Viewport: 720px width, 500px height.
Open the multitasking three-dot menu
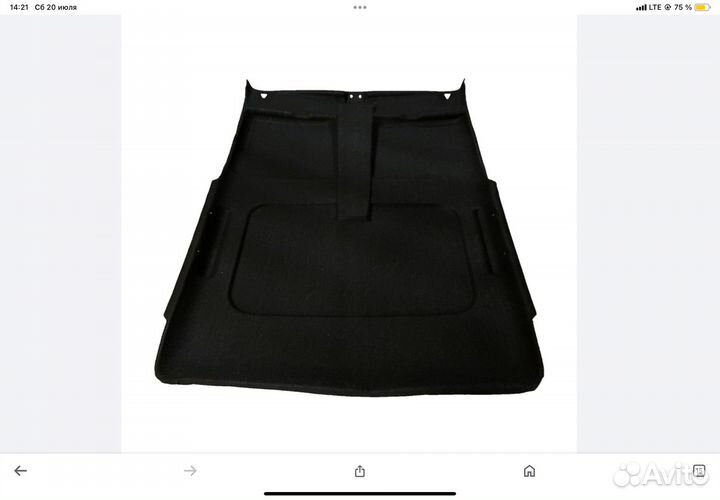point(360,7)
